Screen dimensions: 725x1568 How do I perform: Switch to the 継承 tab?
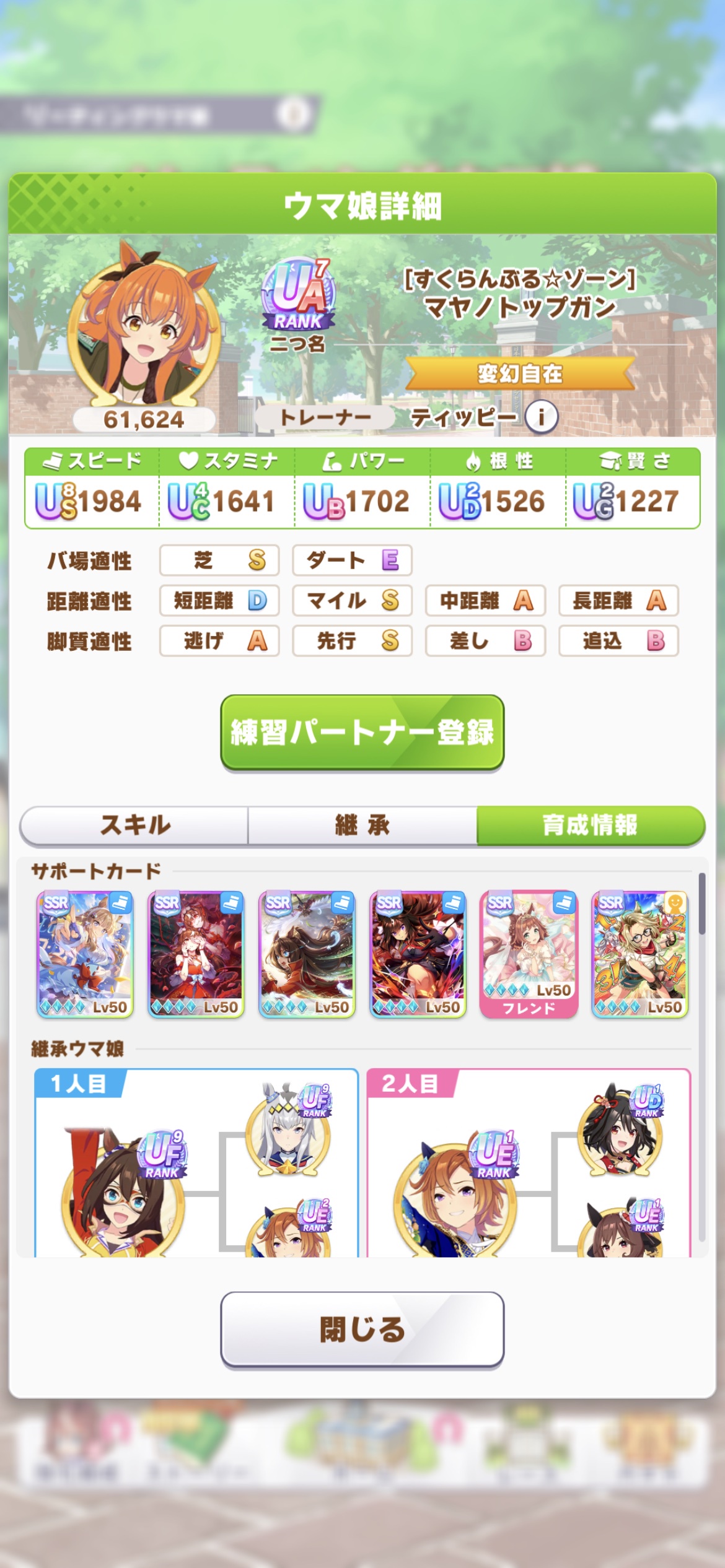tap(362, 825)
